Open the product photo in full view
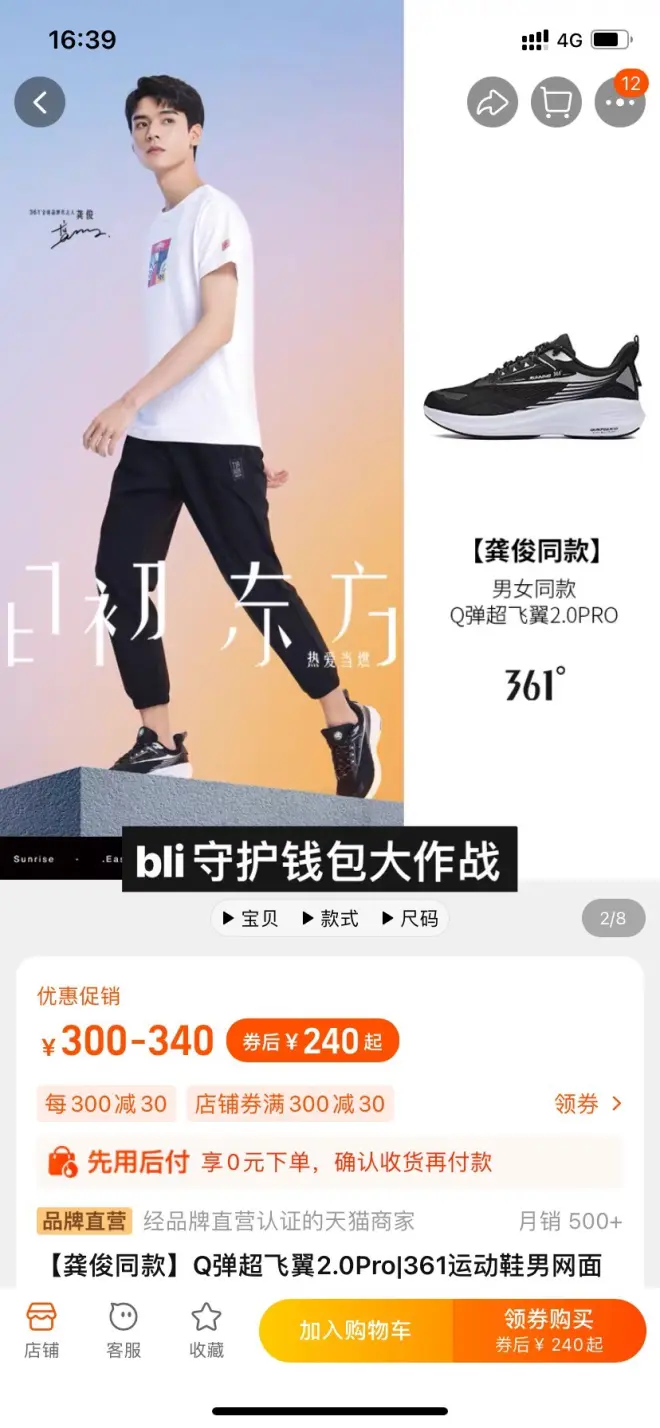Screen dimensions: 660x1428 tap(330, 450)
